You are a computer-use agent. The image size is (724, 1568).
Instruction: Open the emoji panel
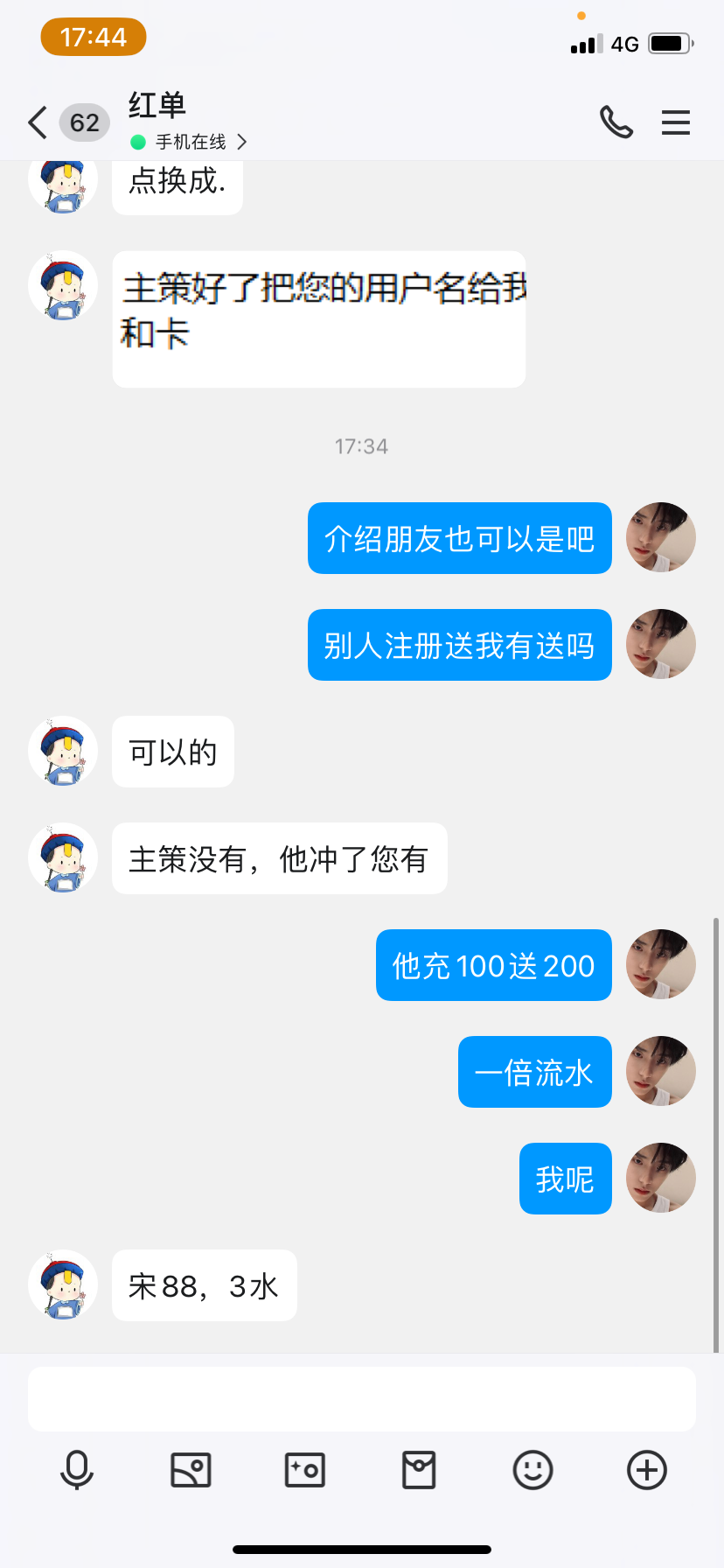[x=533, y=1470]
